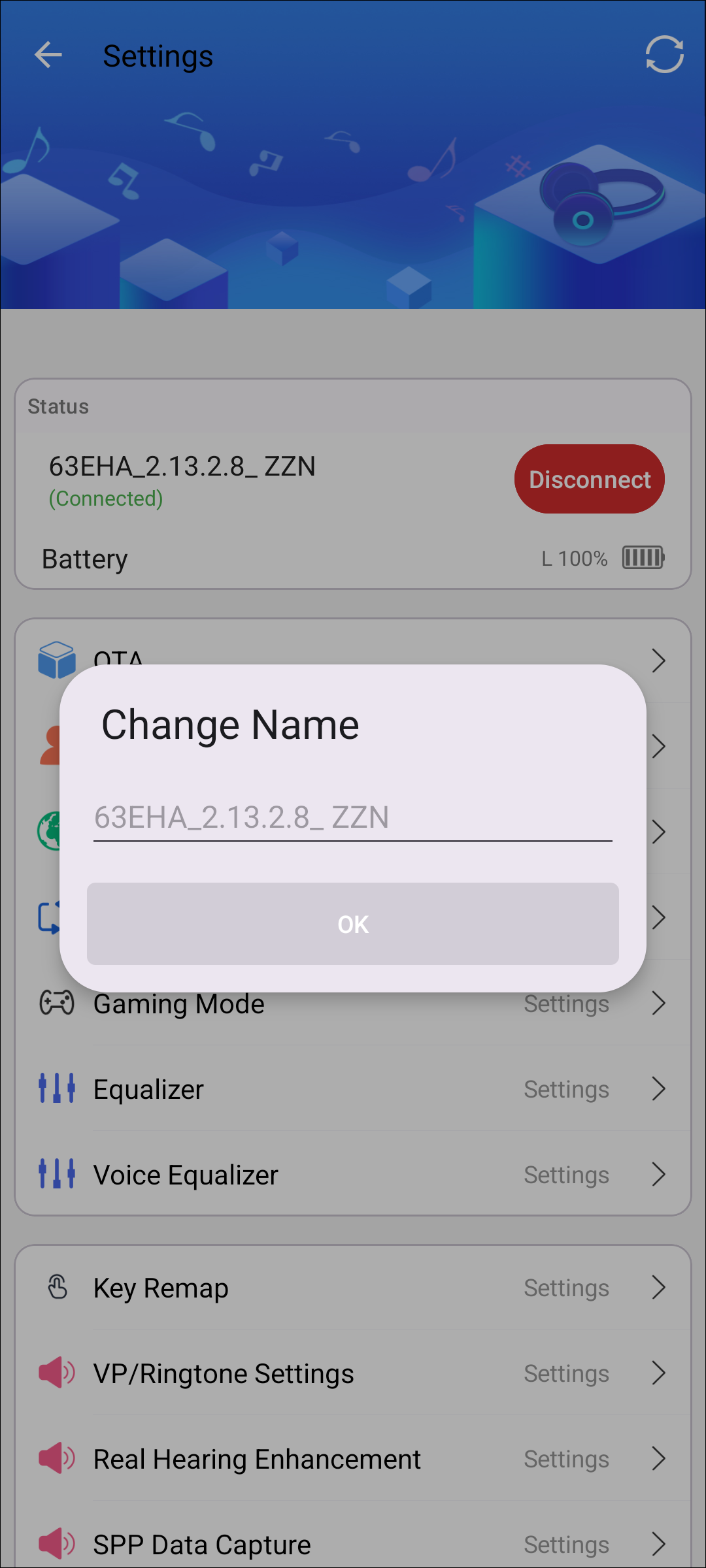The width and height of the screenshot is (706, 1568).
Task: Open the Key Remap settings row
Action: tap(353, 1288)
